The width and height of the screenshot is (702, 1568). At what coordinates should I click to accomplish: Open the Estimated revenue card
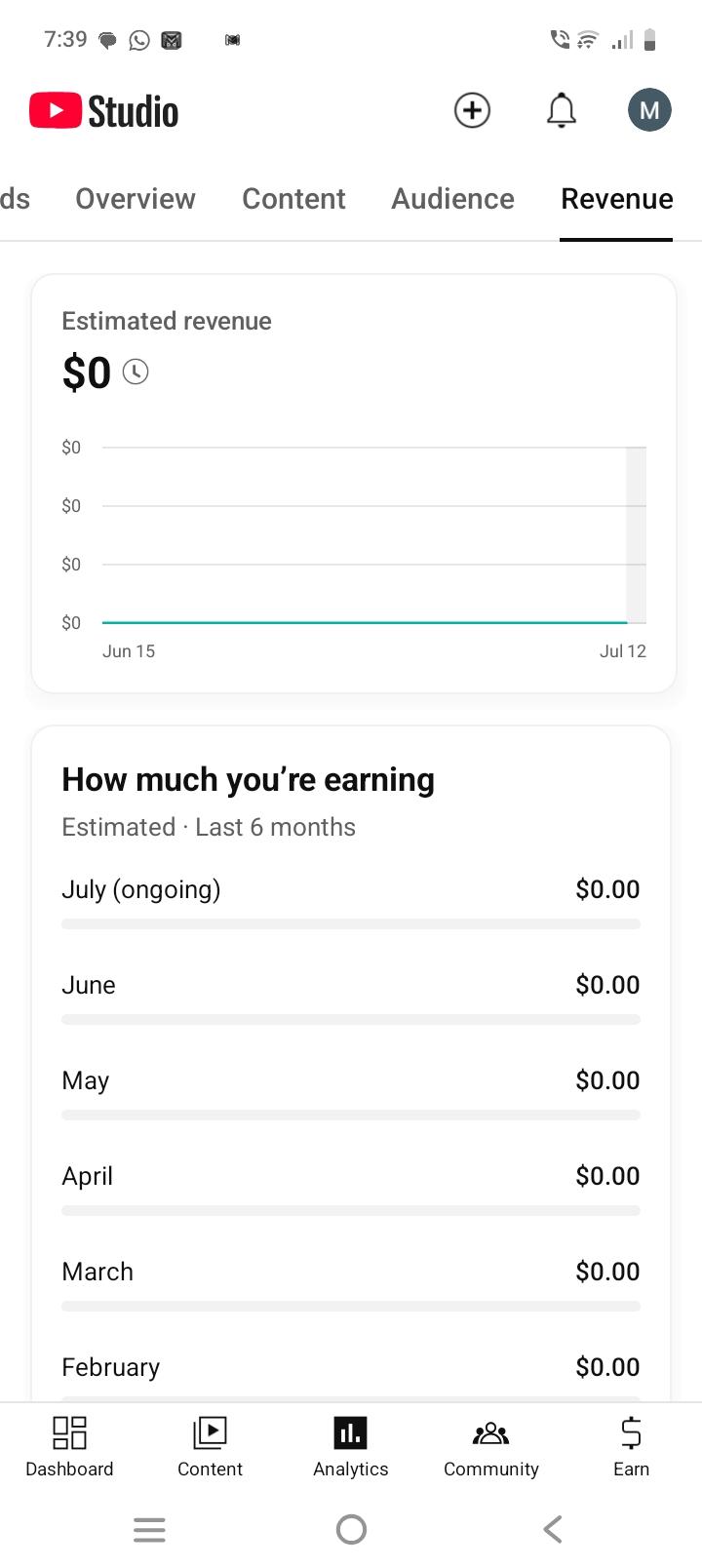pos(354,484)
